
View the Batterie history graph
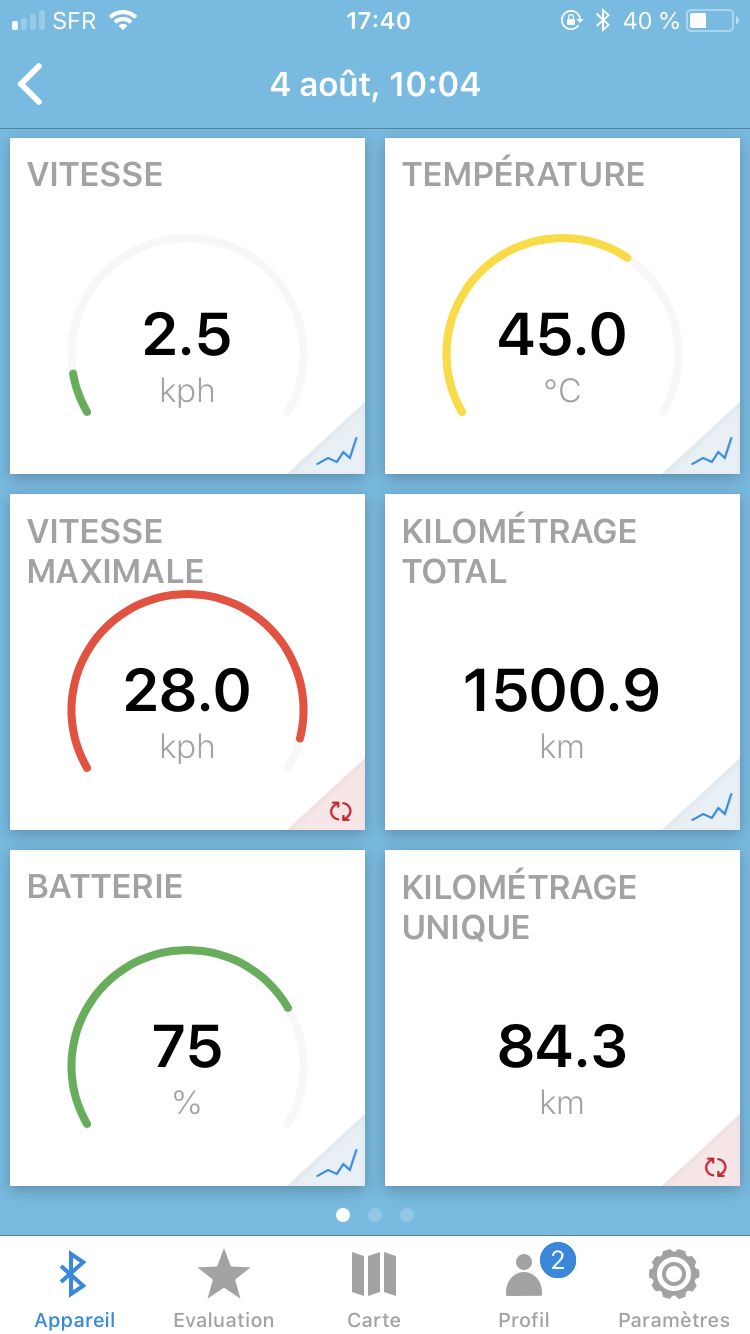point(337,1165)
